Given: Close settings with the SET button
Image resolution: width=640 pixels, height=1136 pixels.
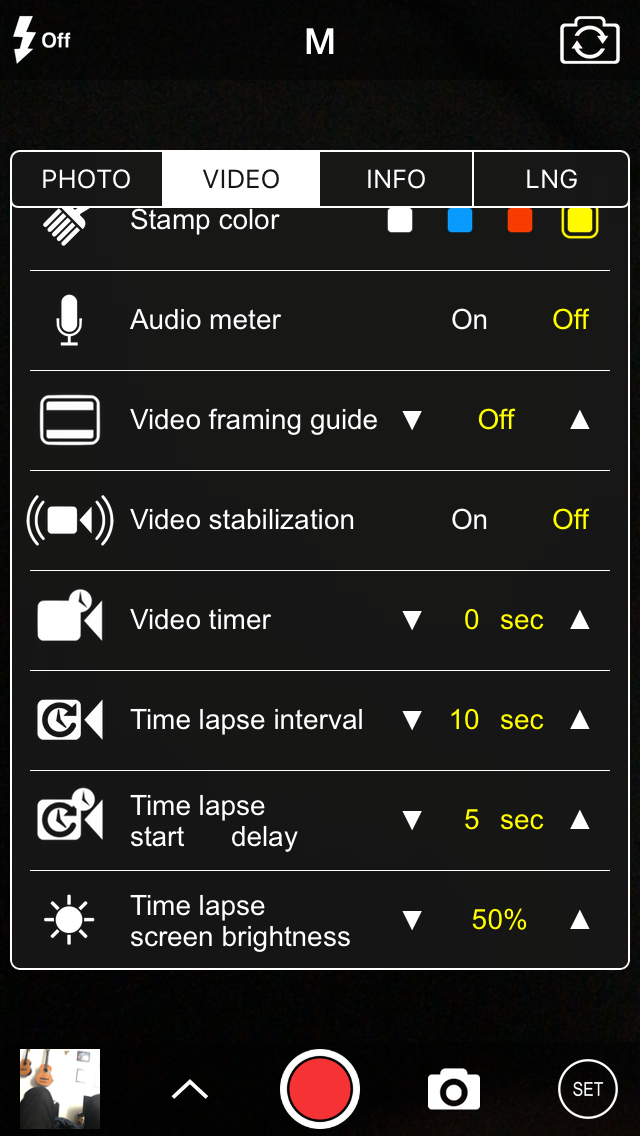Looking at the screenshot, I should point(588,1088).
